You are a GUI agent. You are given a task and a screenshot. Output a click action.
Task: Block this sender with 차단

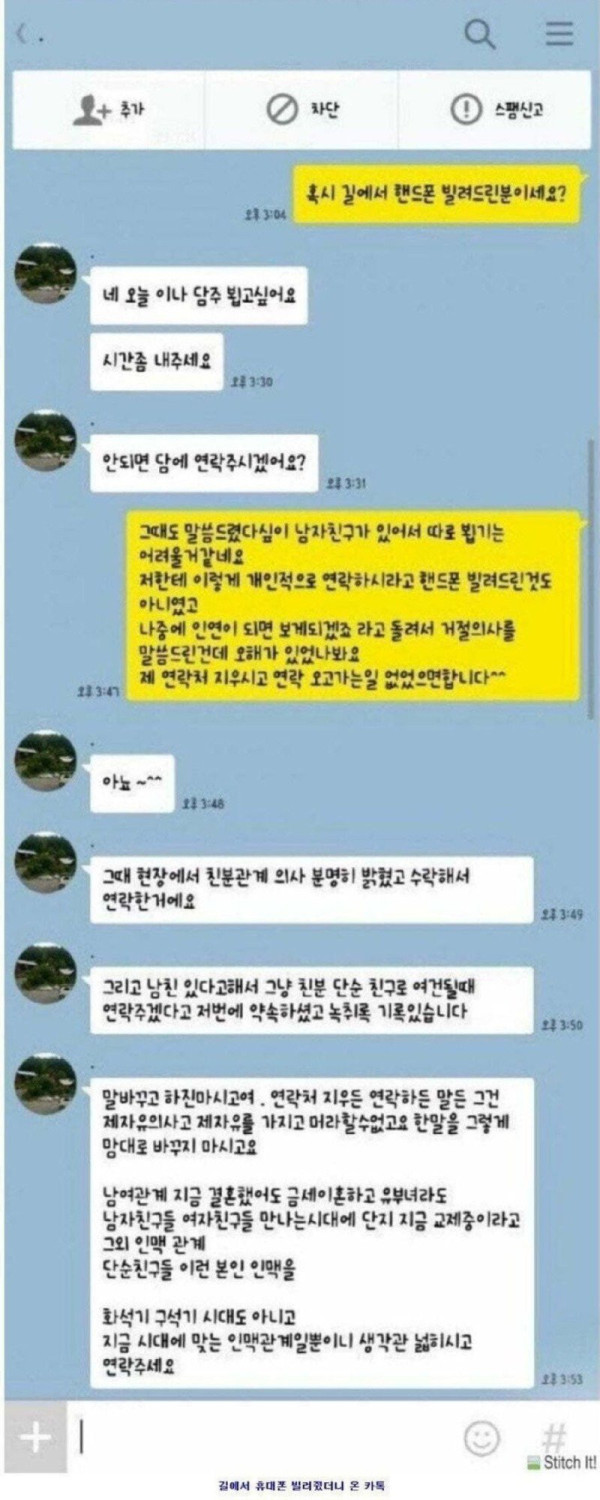click(x=302, y=111)
